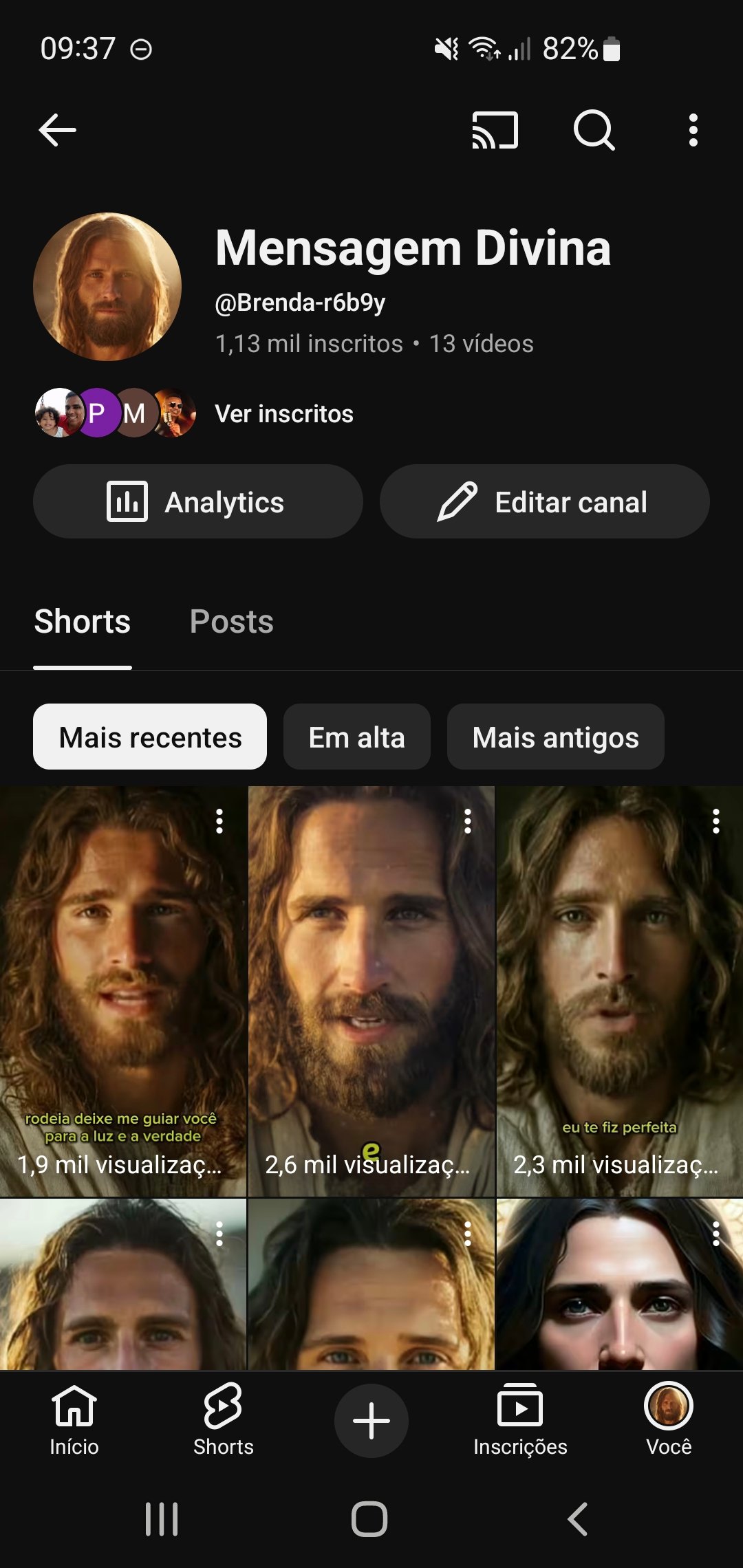This screenshot has height=1568, width=743.
Task: Tap the plus create button
Action: click(371, 1421)
